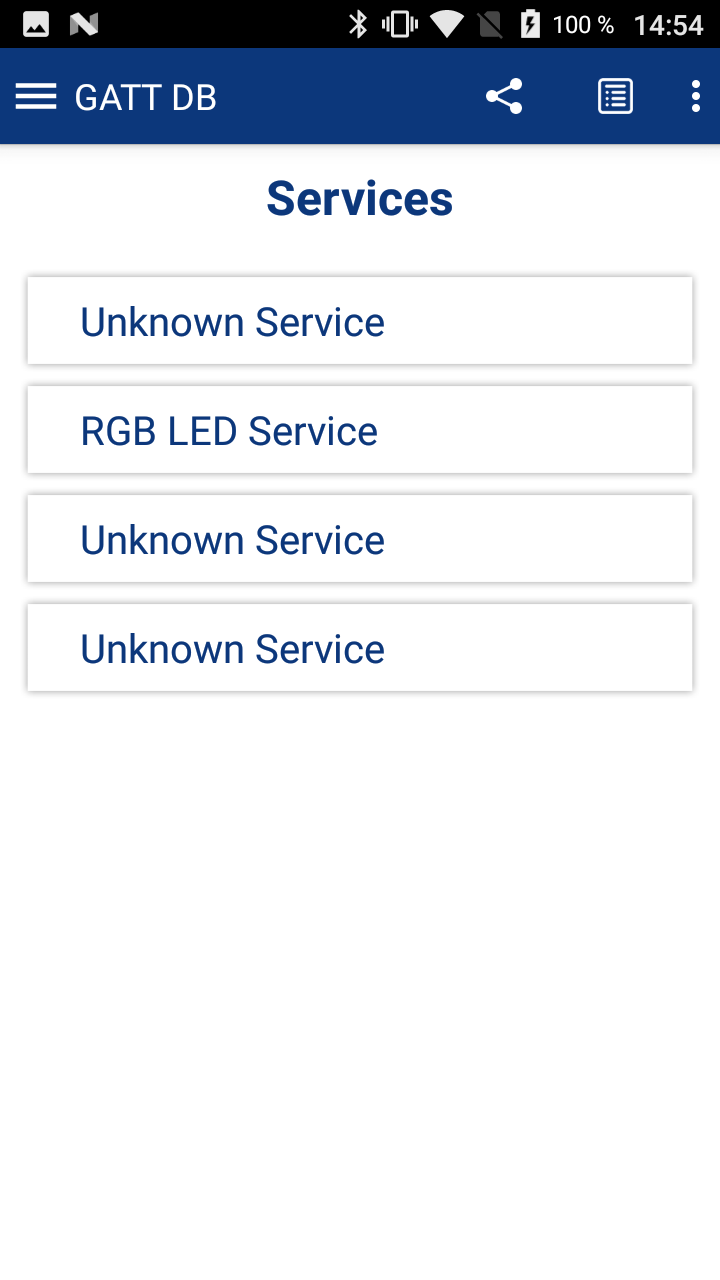The width and height of the screenshot is (720, 1280).
Task: Open the navigation drawer menu
Action: pyautogui.click(x=35, y=96)
